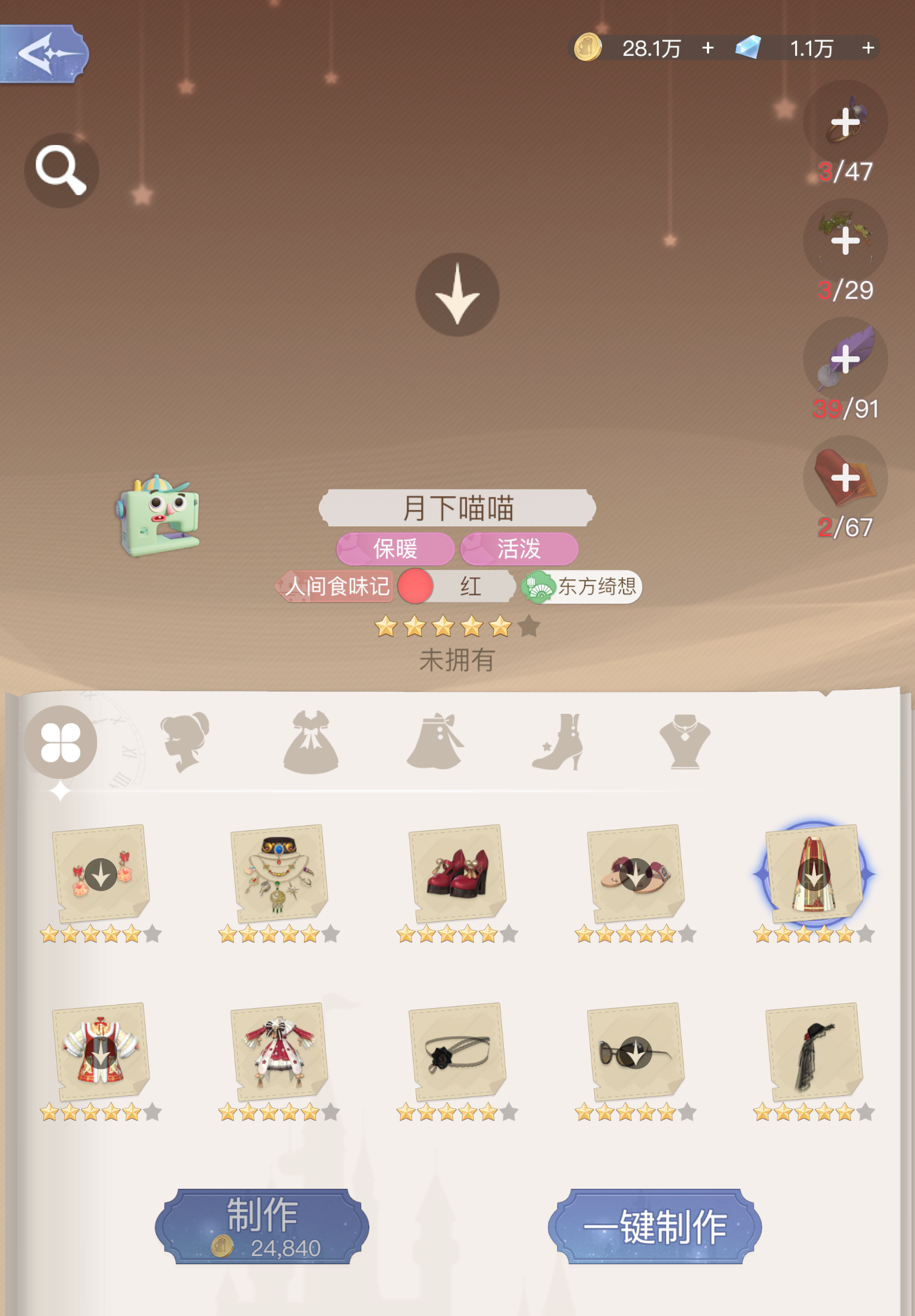Screen dimensions: 915x1316
Task: Toggle the 活泼 attribute tag
Action: coord(519,548)
